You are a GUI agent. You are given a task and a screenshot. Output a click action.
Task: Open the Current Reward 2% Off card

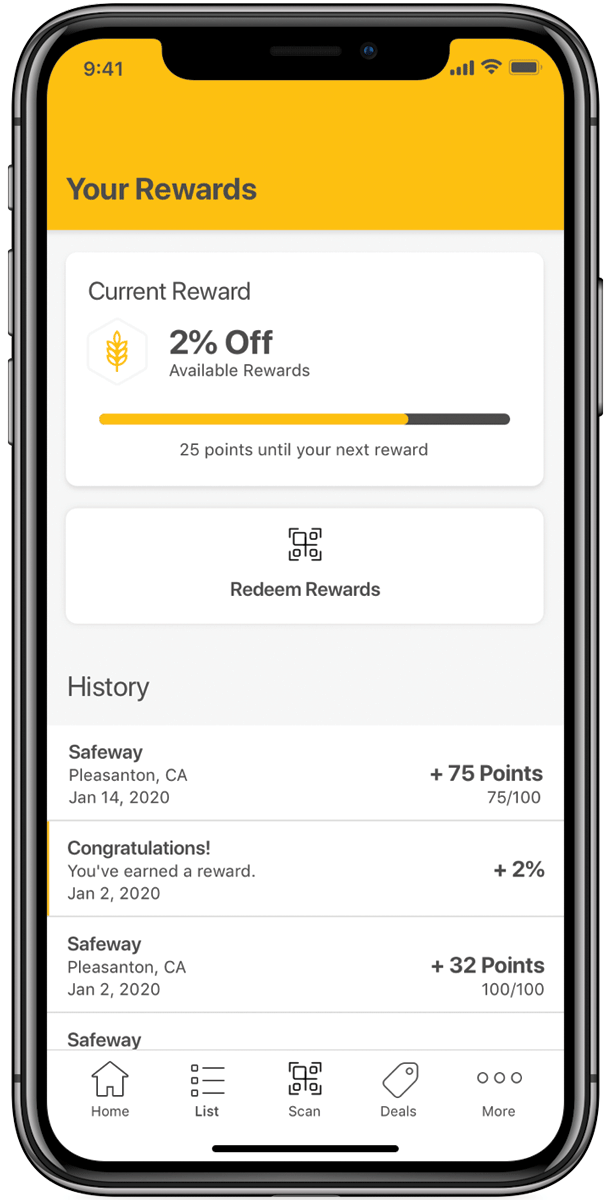coord(305,370)
